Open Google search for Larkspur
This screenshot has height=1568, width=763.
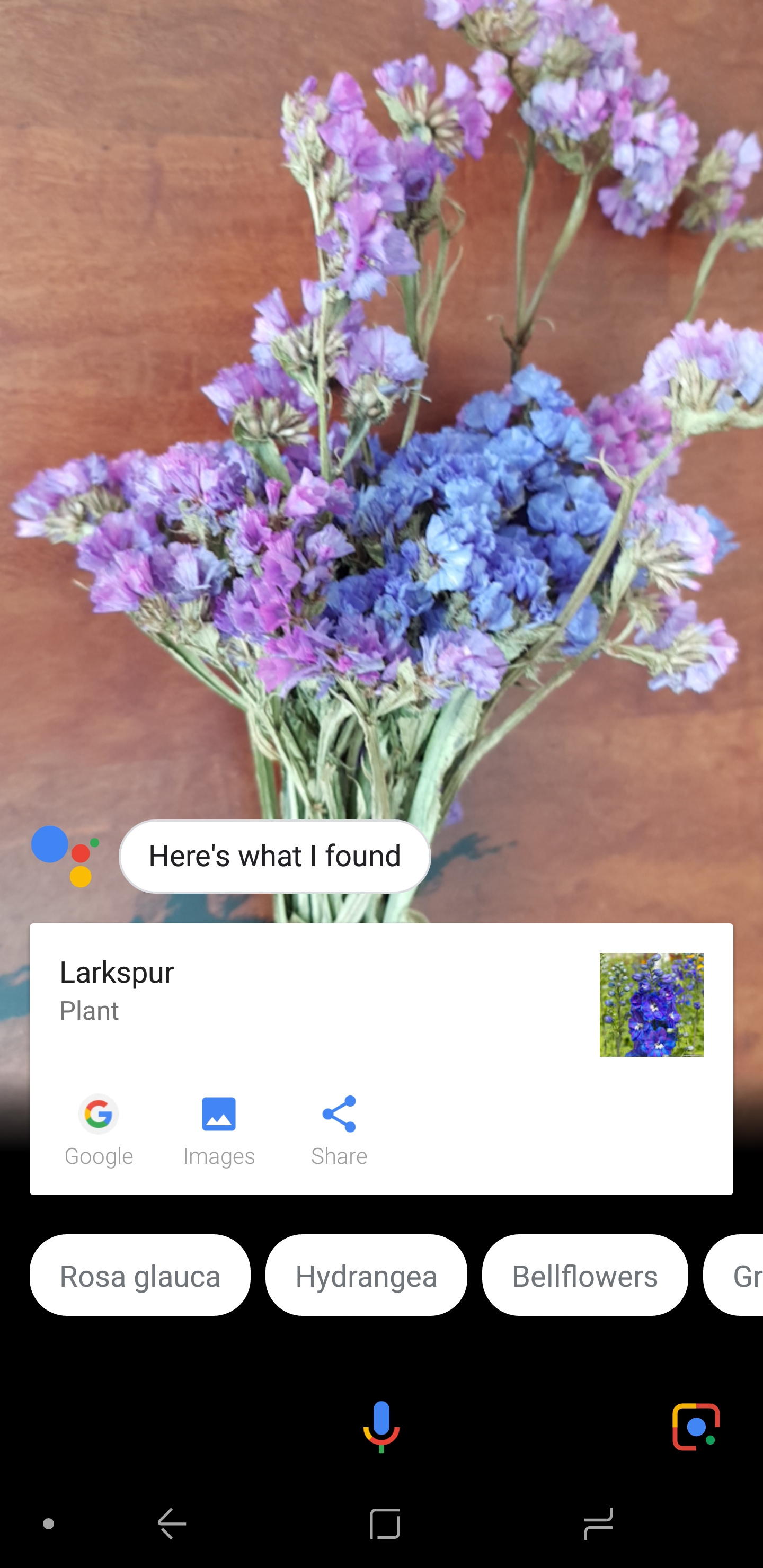tap(99, 1130)
